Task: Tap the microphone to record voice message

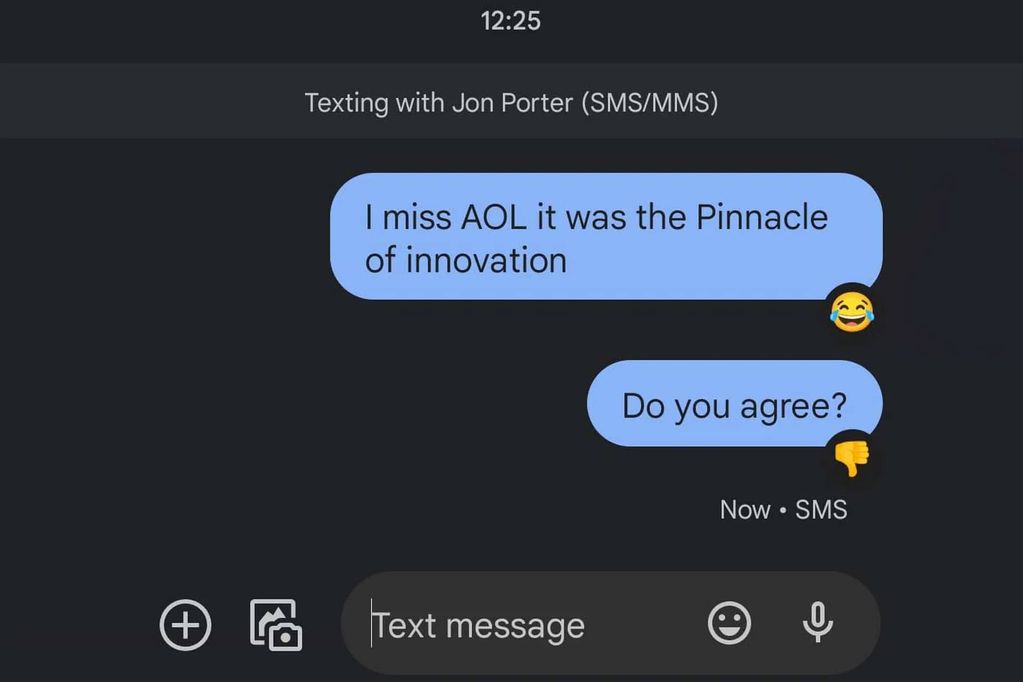Action: (818, 624)
